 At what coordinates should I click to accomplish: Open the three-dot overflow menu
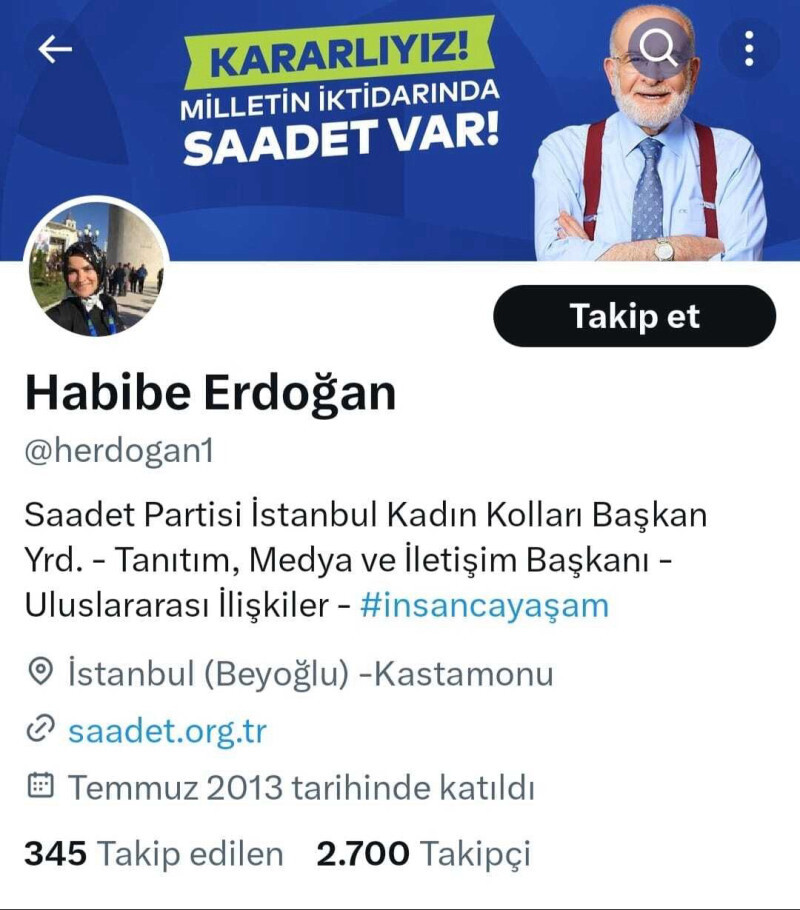[749, 48]
